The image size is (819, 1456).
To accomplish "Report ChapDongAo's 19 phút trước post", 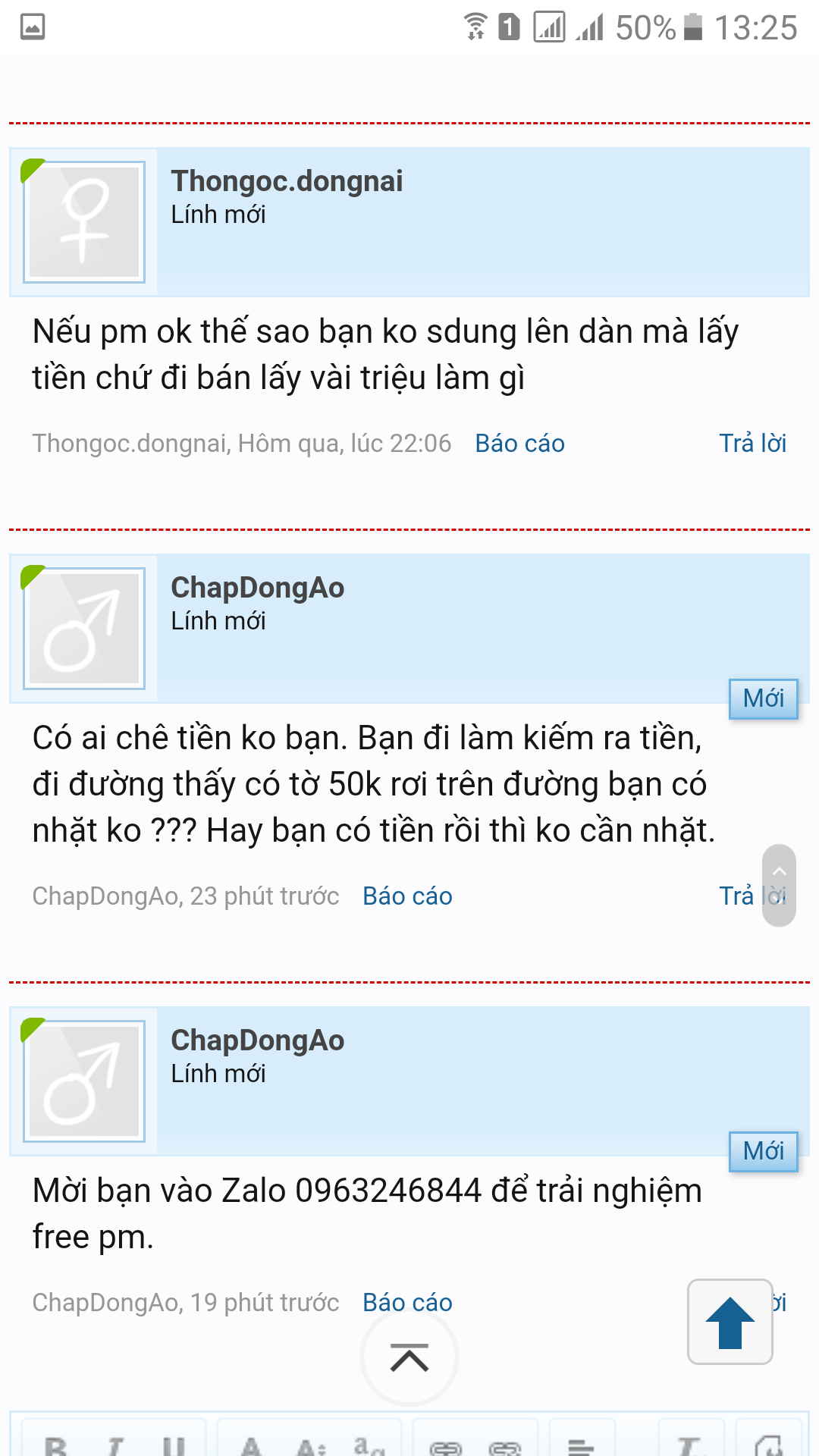I will pyautogui.click(x=407, y=1303).
